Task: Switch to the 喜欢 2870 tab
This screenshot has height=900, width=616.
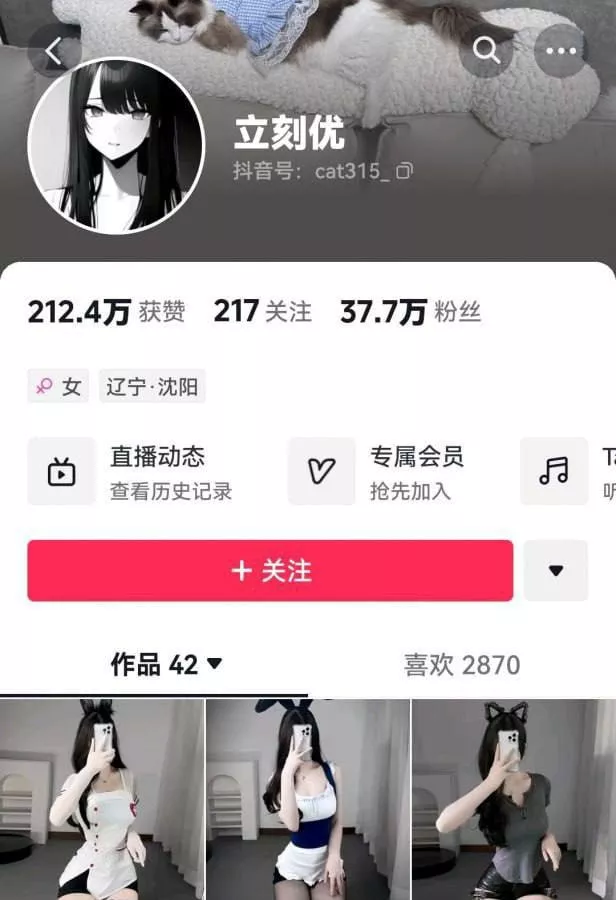Action: (461, 664)
